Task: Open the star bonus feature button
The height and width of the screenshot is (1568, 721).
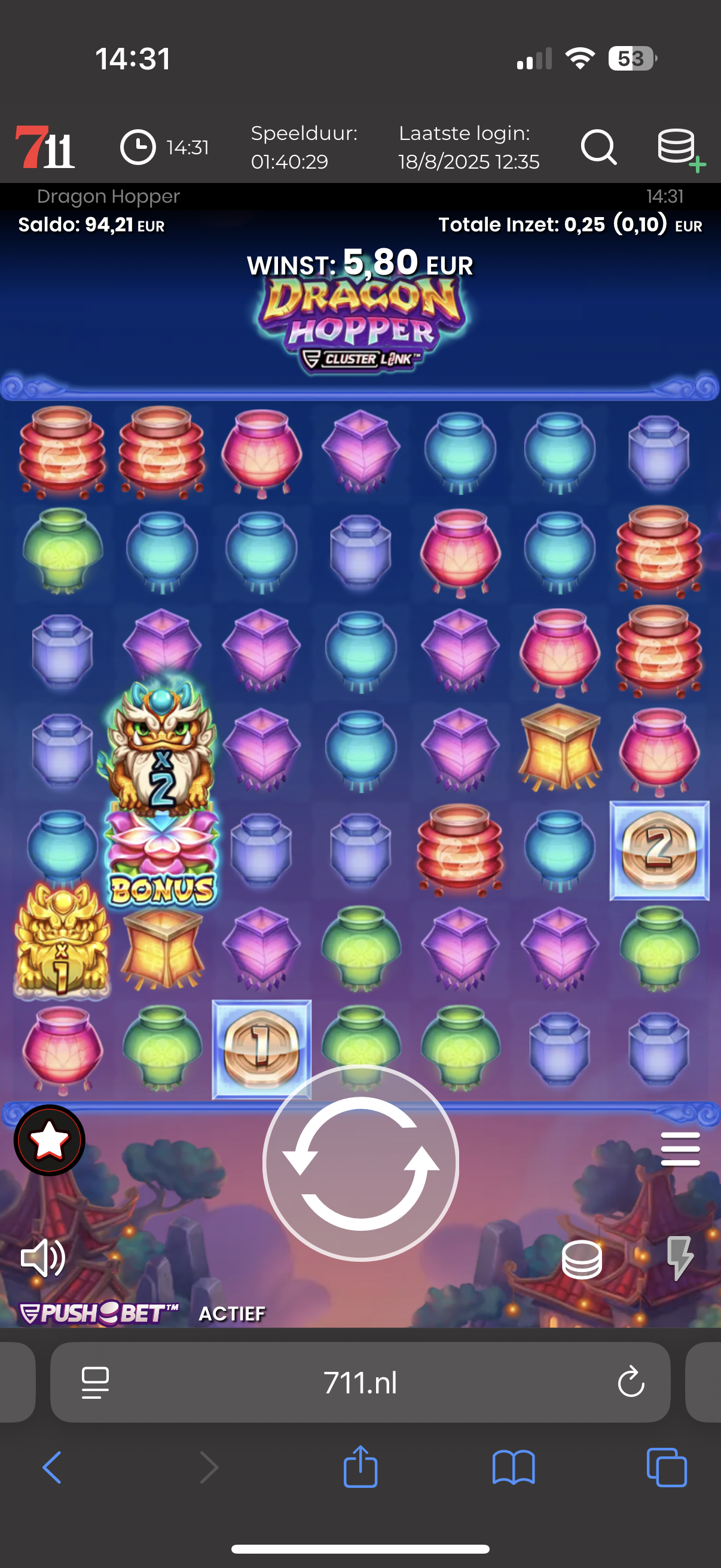Action: (49, 1140)
